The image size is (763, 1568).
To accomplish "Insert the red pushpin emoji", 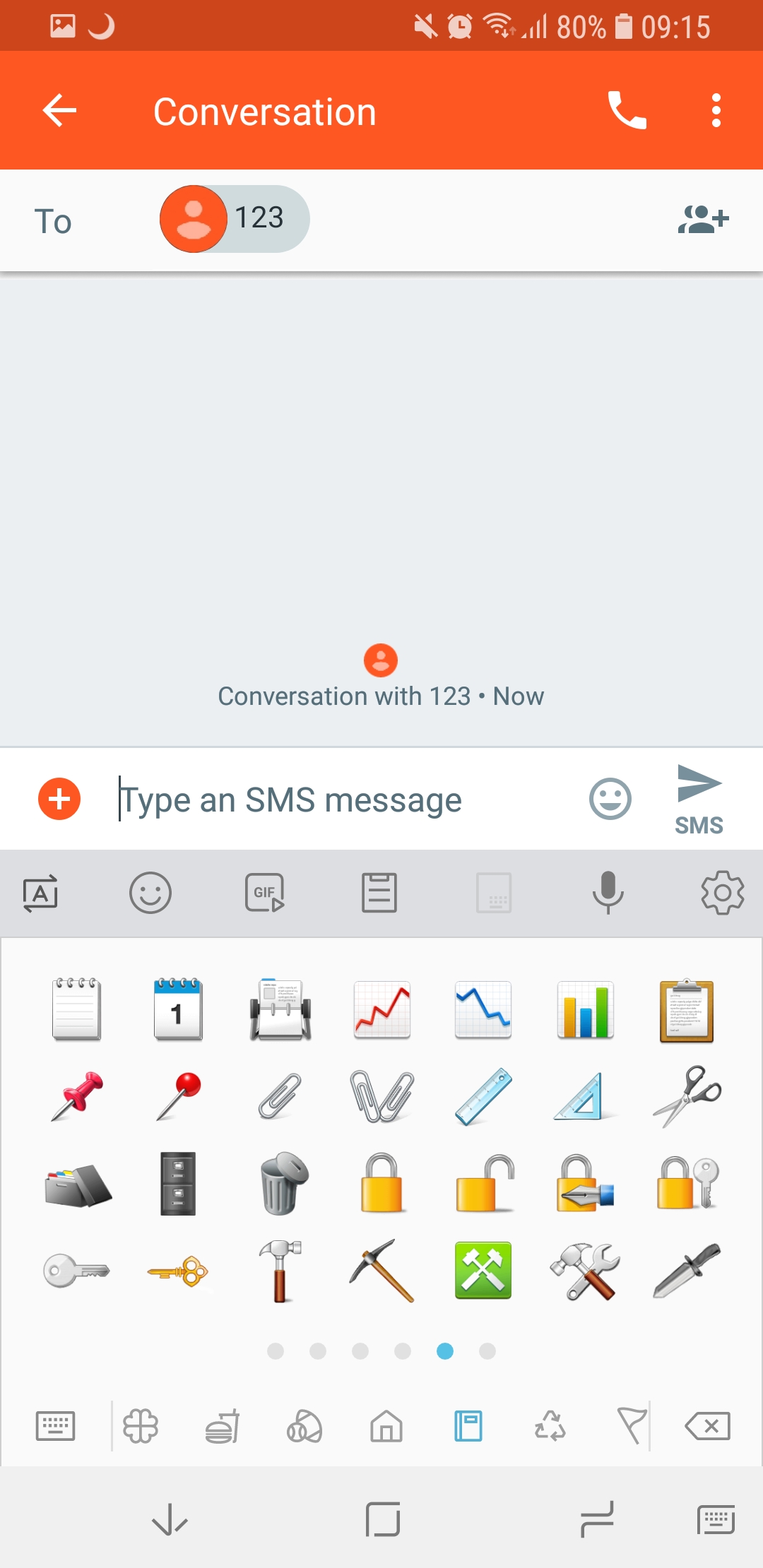I will click(x=77, y=1097).
